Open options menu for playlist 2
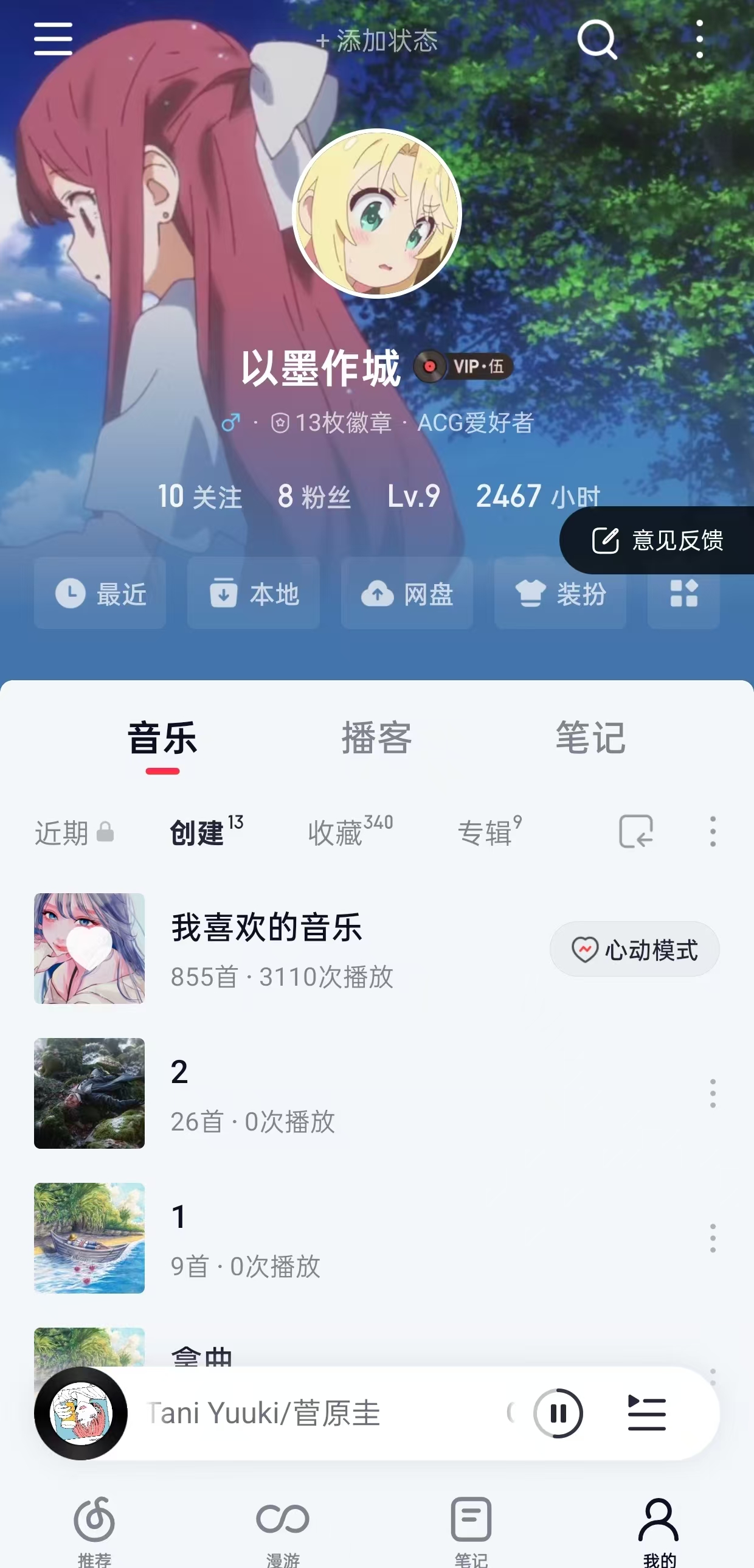 (x=712, y=1094)
